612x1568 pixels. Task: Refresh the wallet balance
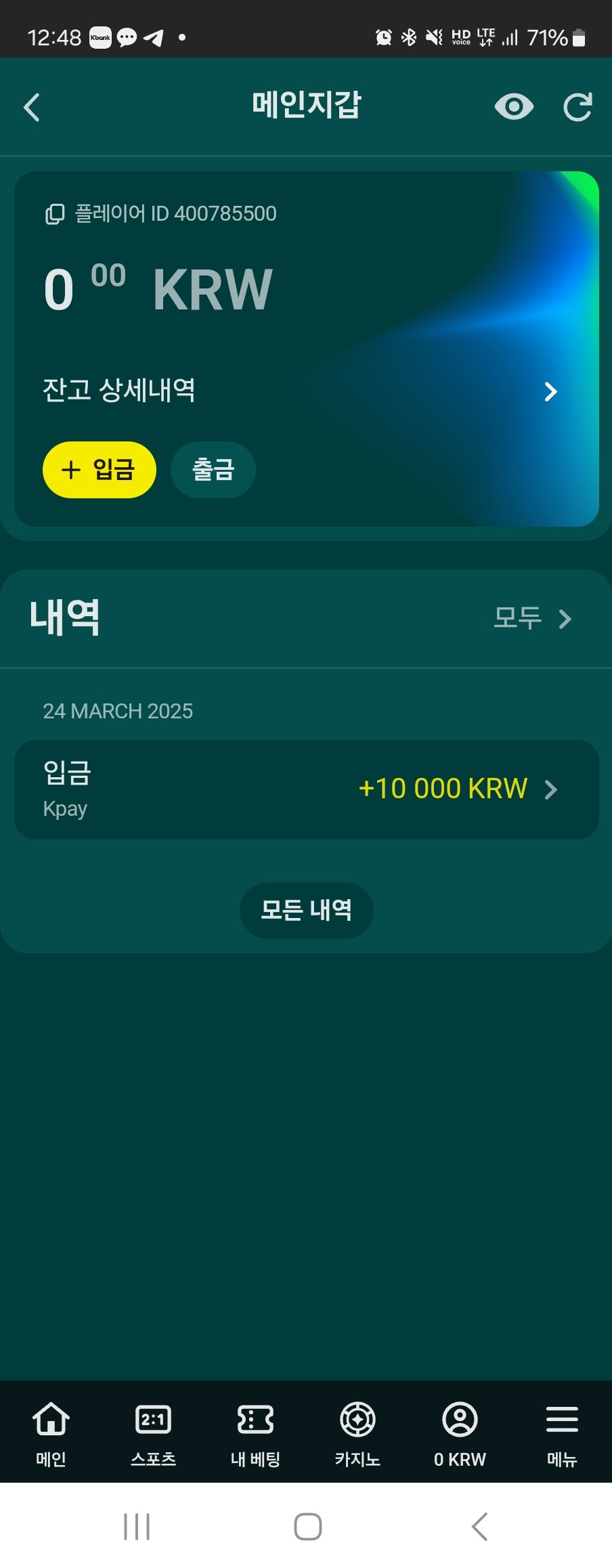tap(577, 107)
